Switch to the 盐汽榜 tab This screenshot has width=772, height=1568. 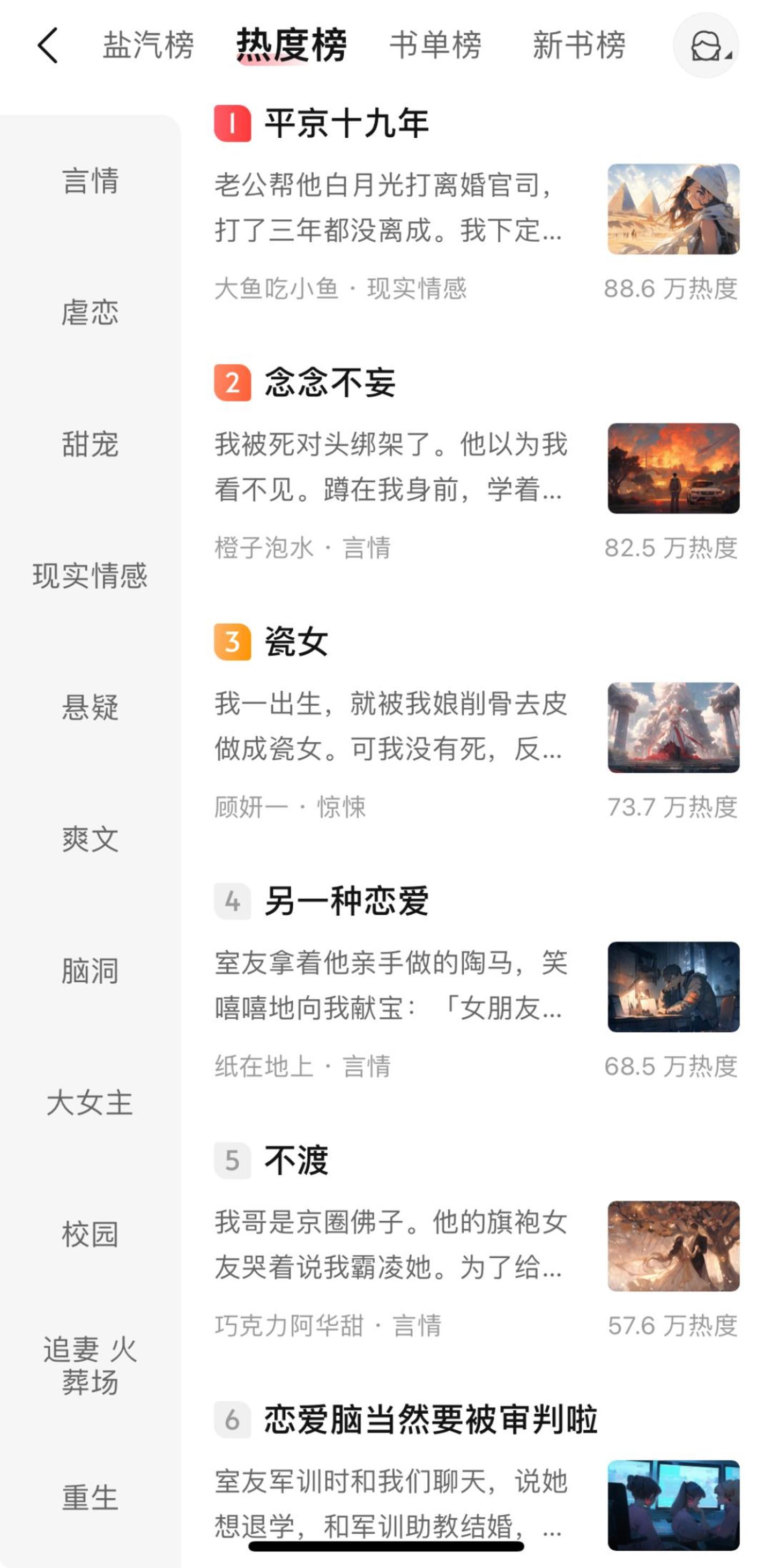(x=148, y=45)
